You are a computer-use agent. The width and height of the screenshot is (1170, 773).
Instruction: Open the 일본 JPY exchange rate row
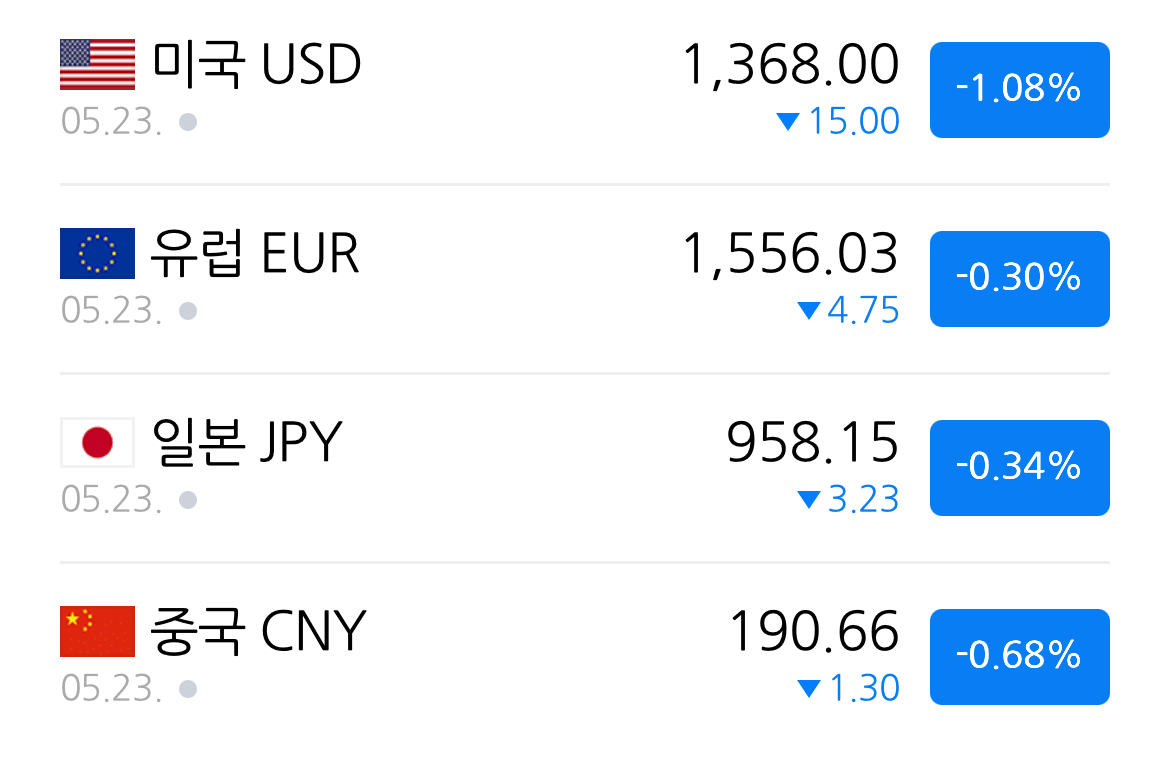(584, 468)
